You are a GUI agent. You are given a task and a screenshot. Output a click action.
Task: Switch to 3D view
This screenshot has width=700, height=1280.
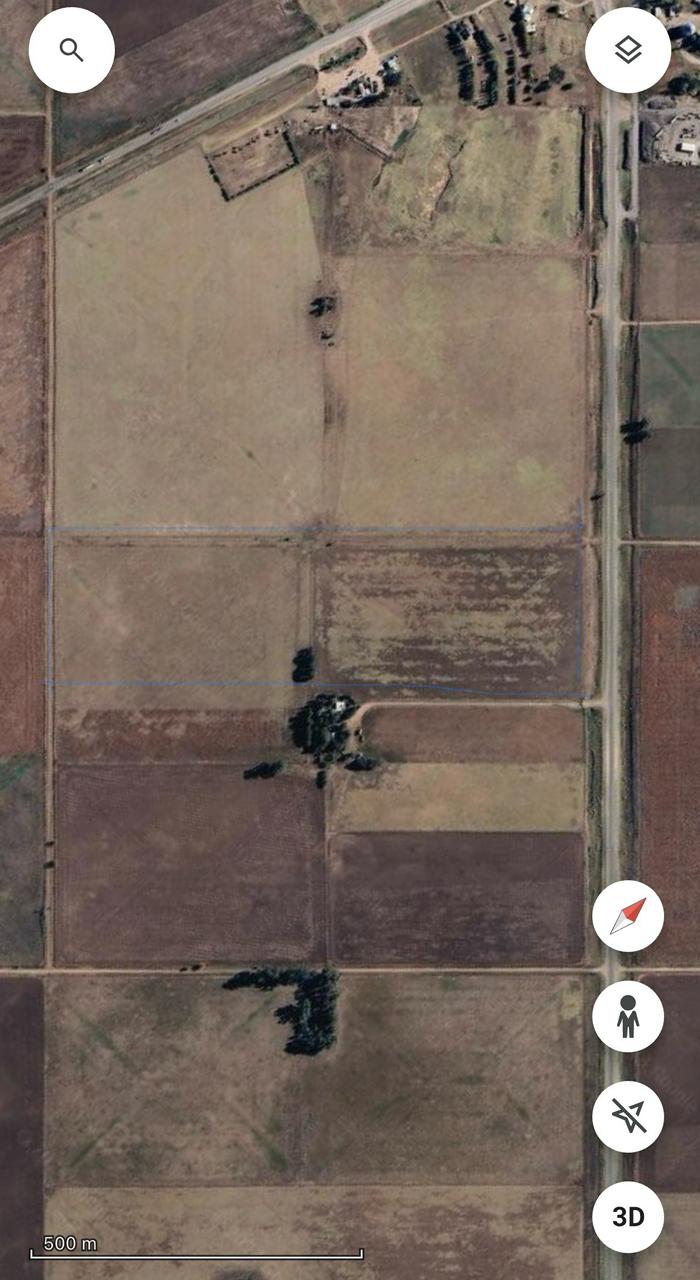click(627, 1216)
